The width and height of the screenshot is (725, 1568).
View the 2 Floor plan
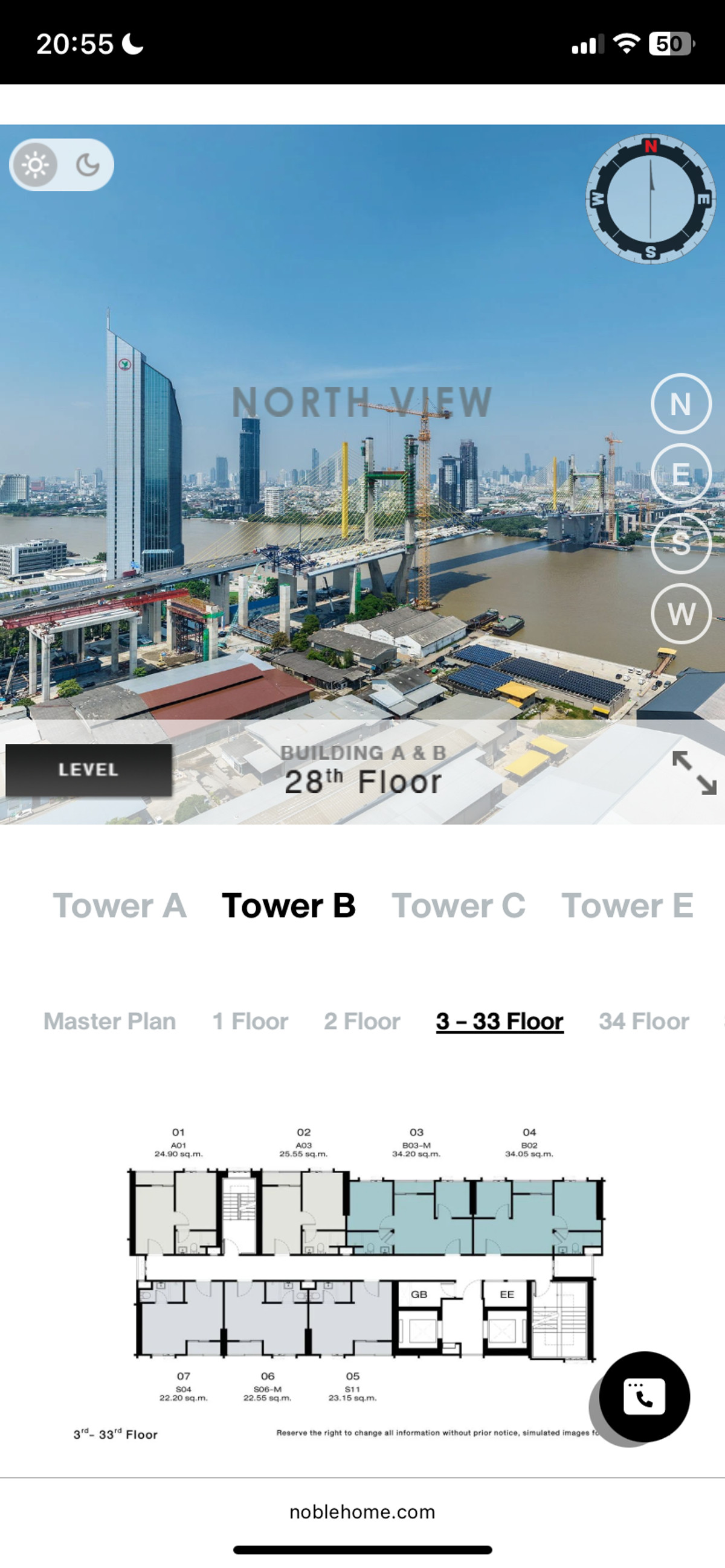pos(362,1022)
